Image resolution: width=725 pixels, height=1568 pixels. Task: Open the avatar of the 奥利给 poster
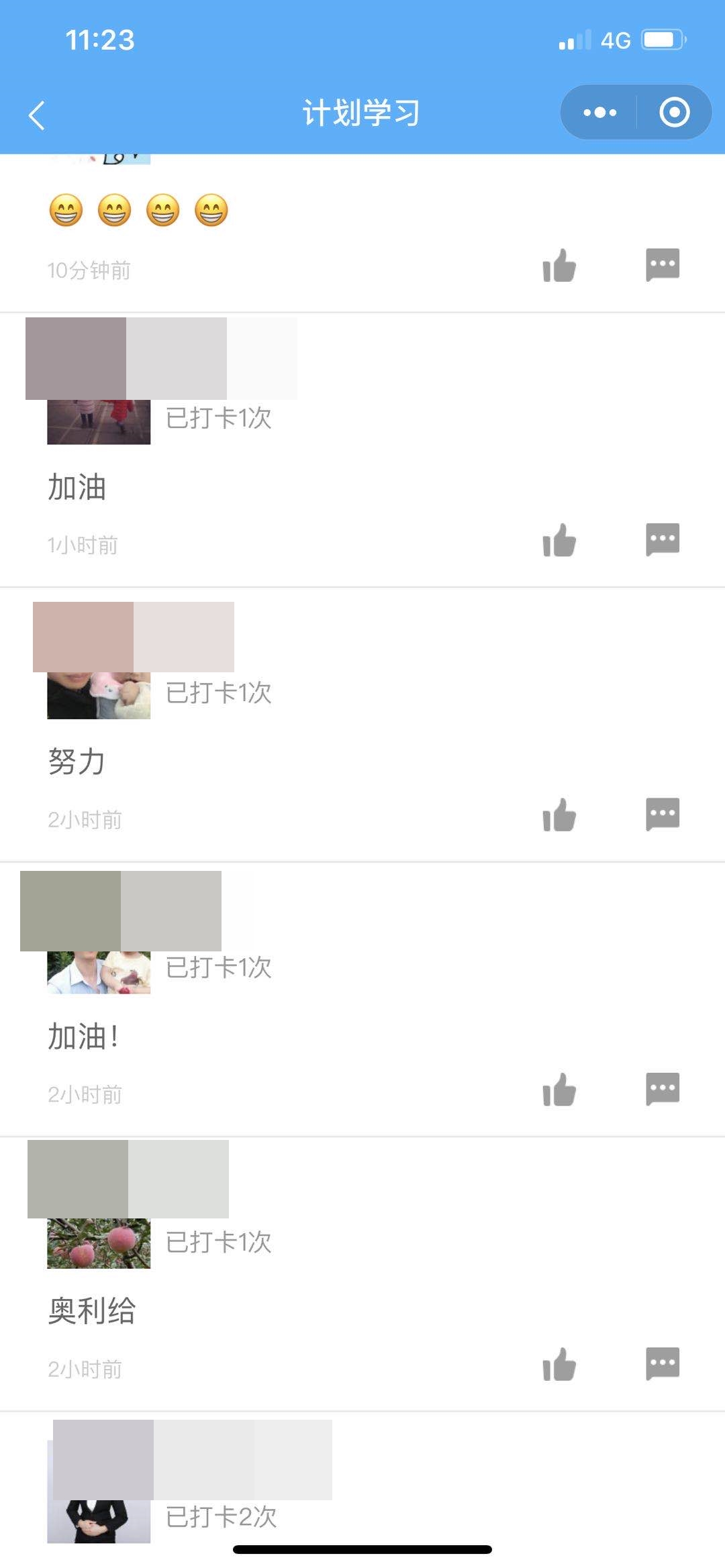[99, 1243]
